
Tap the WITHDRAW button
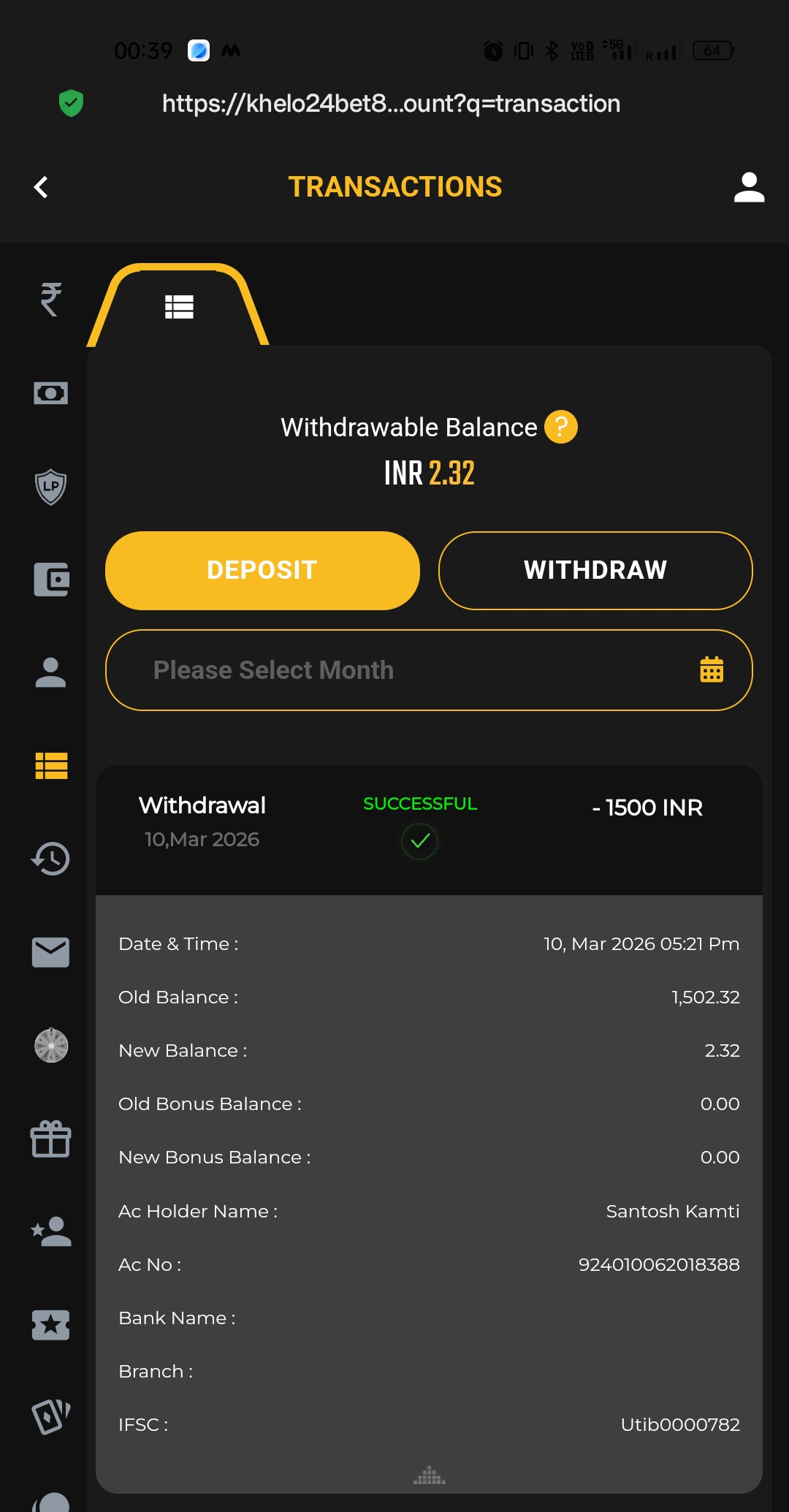point(595,570)
